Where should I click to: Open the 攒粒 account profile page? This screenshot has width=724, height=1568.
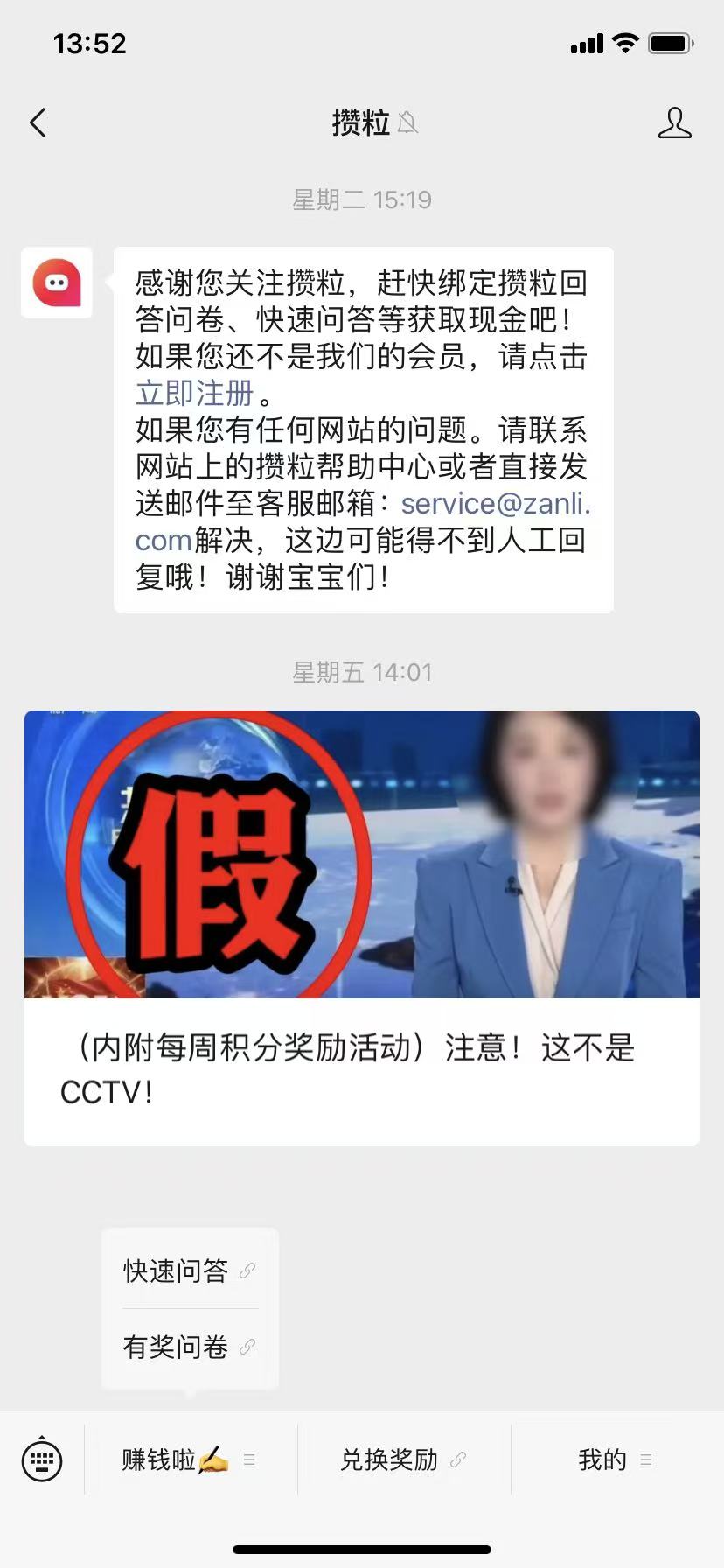pyautogui.click(x=674, y=123)
